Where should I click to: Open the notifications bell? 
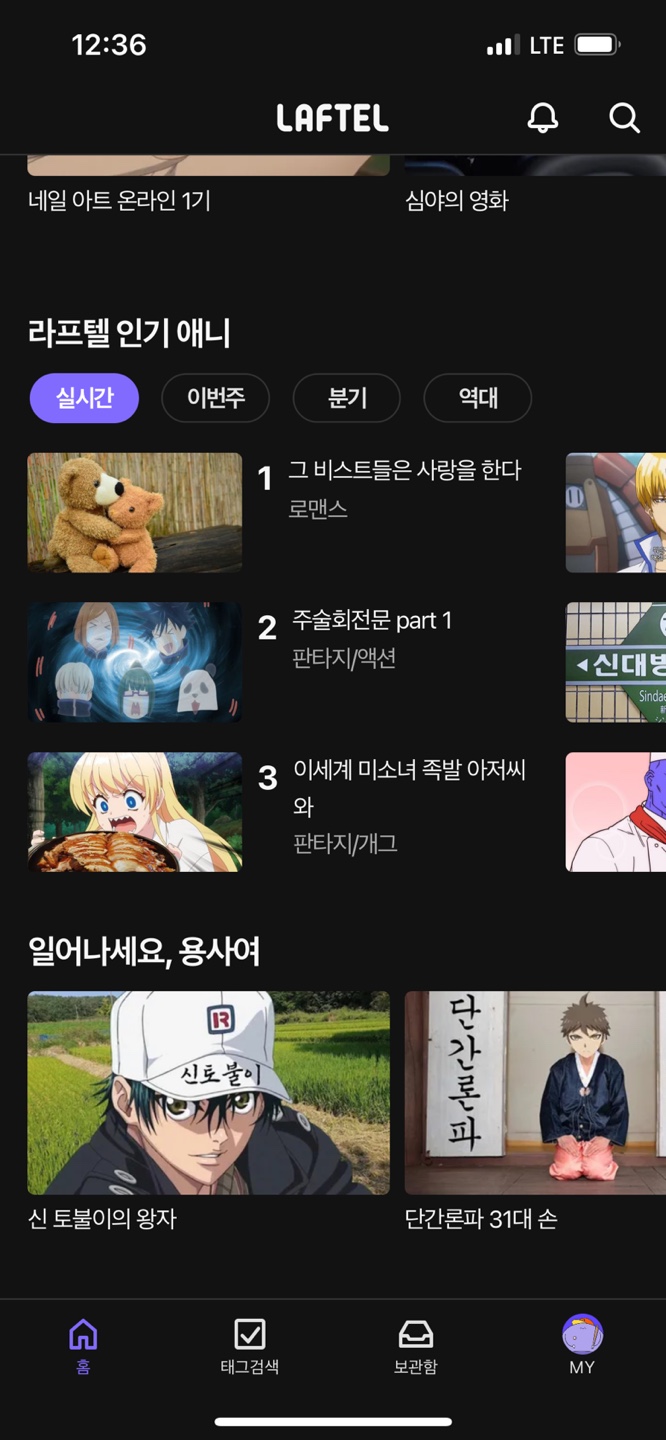pyautogui.click(x=543, y=118)
